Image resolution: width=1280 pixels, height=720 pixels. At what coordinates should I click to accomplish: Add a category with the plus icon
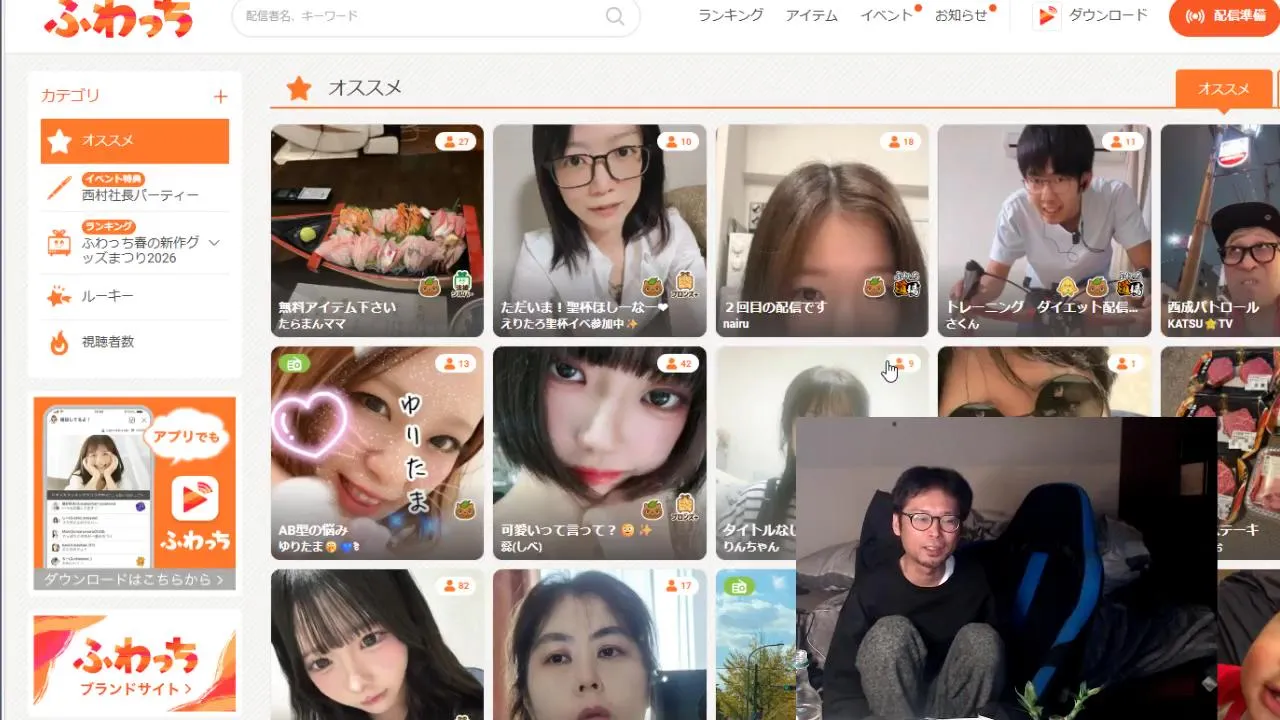point(220,96)
